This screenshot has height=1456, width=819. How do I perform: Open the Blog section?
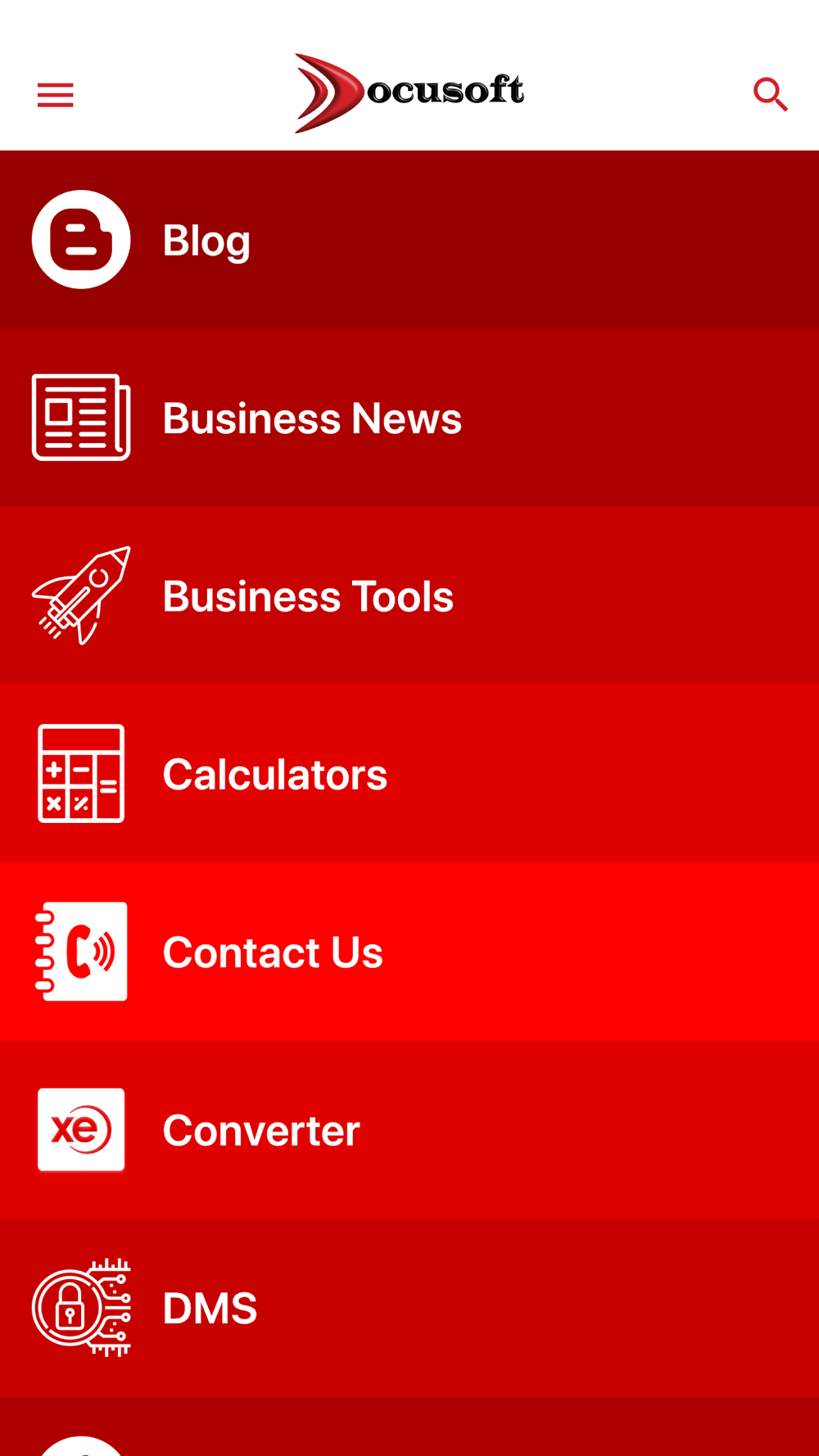(x=409, y=240)
